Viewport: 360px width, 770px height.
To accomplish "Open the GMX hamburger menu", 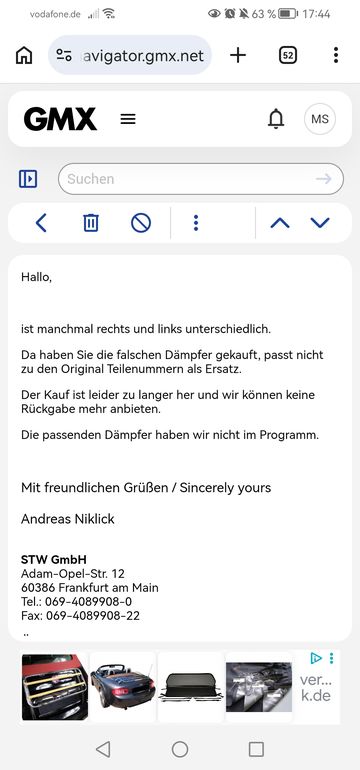I will coord(128,119).
